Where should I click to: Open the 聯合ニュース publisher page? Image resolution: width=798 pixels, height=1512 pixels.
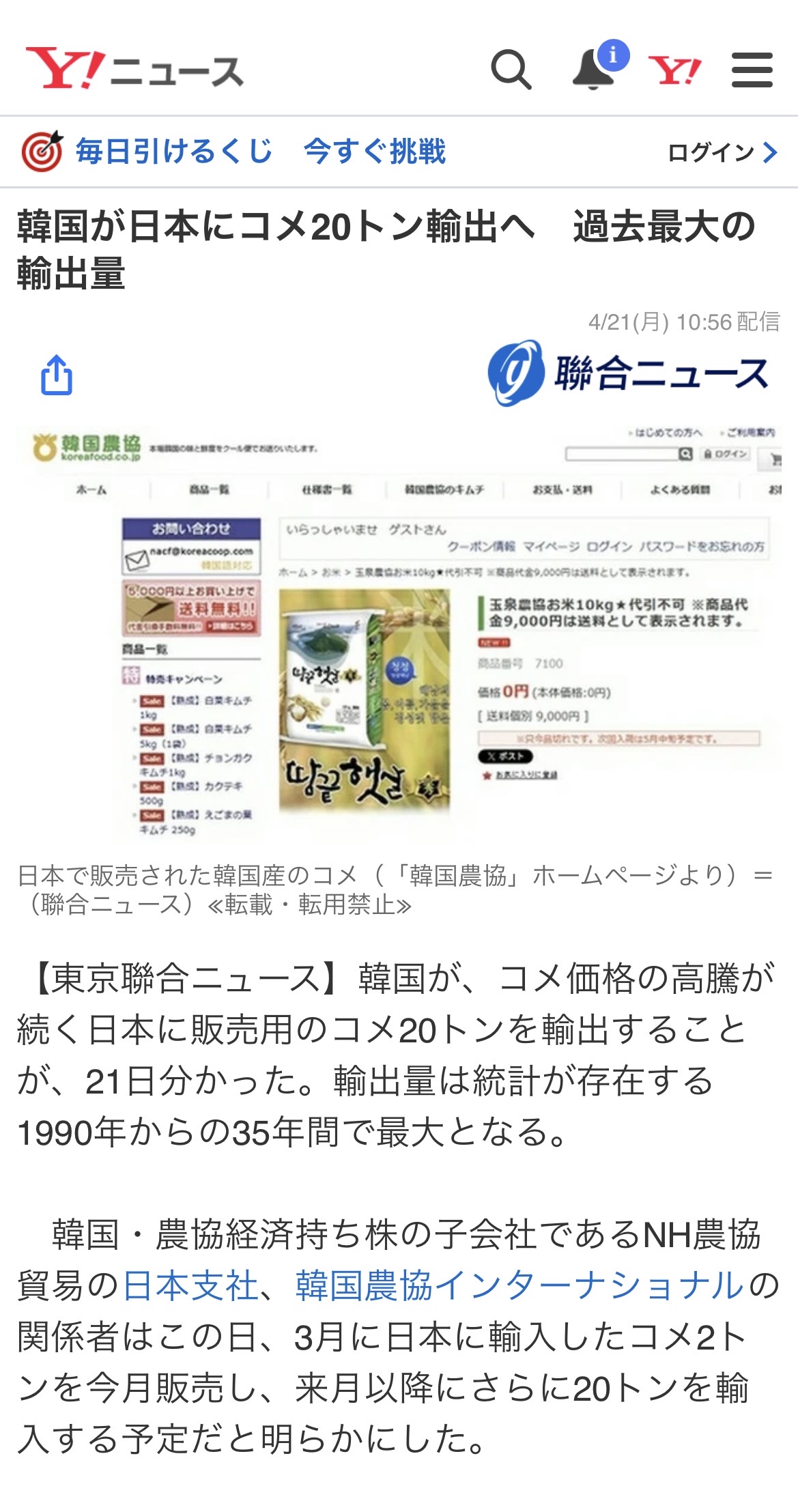pyautogui.click(x=628, y=373)
